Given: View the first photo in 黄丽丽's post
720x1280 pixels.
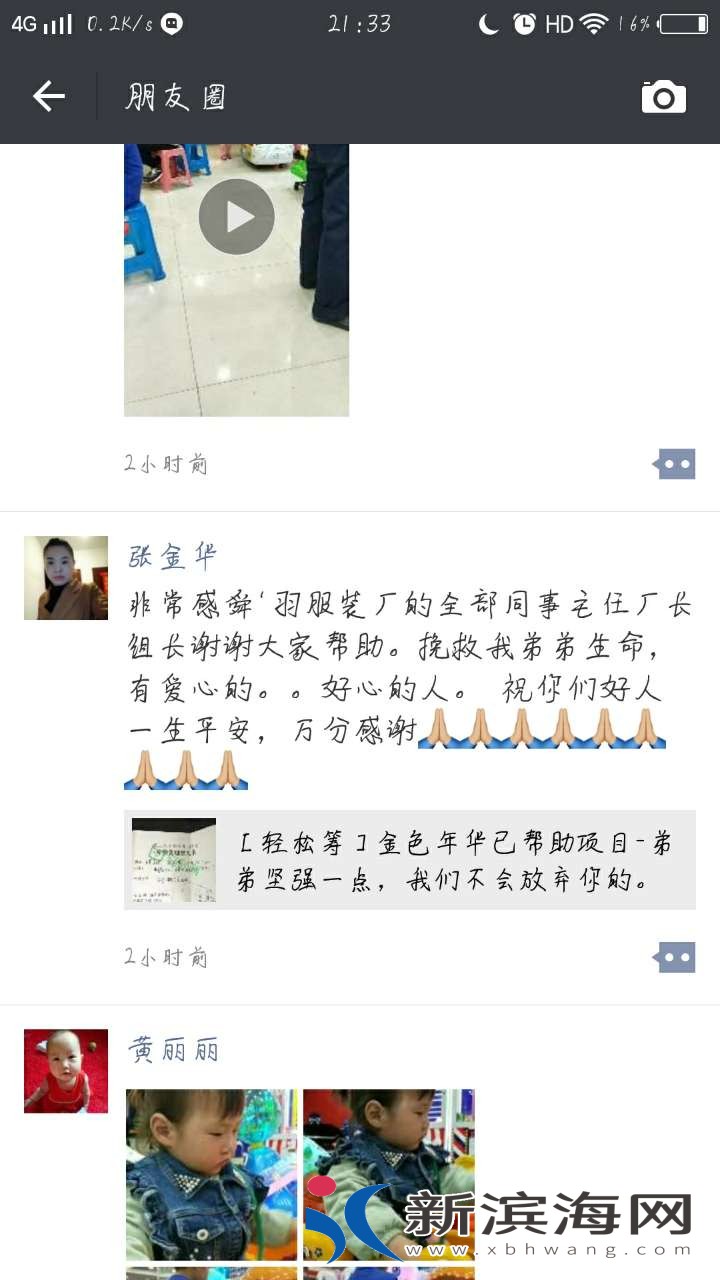Looking at the screenshot, I should point(211,1175).
